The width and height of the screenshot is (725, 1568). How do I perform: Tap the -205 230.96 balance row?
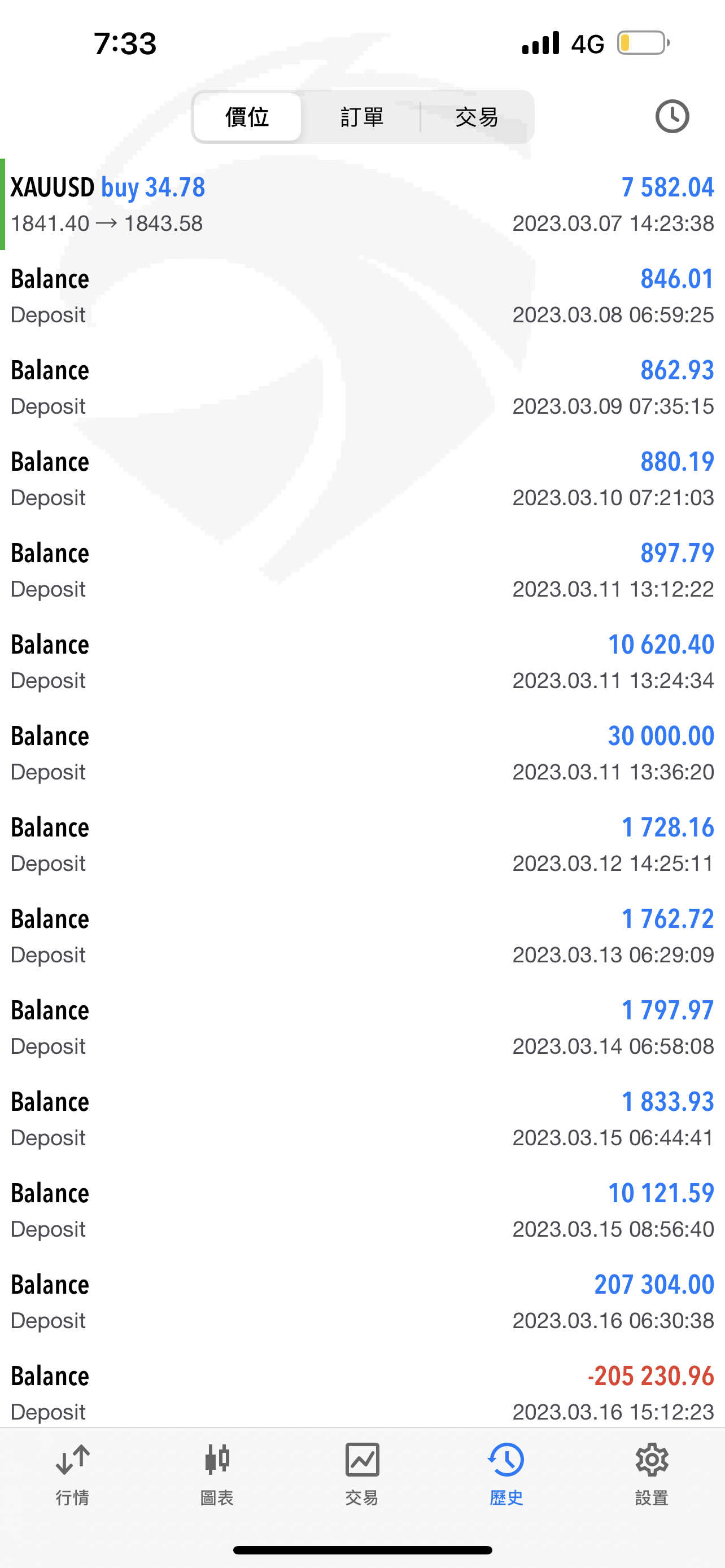[362, 1392]
